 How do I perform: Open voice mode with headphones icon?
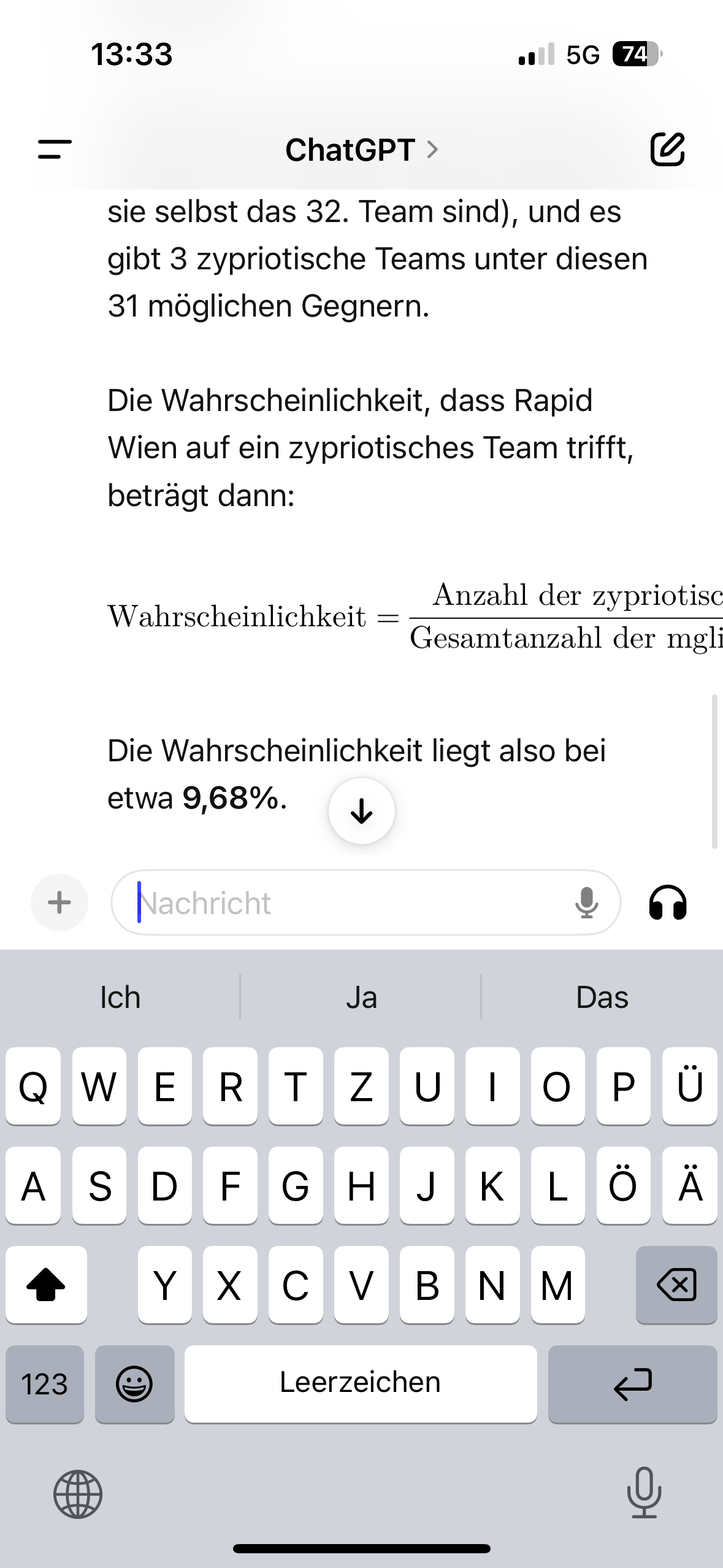click(x=668, y=902)
